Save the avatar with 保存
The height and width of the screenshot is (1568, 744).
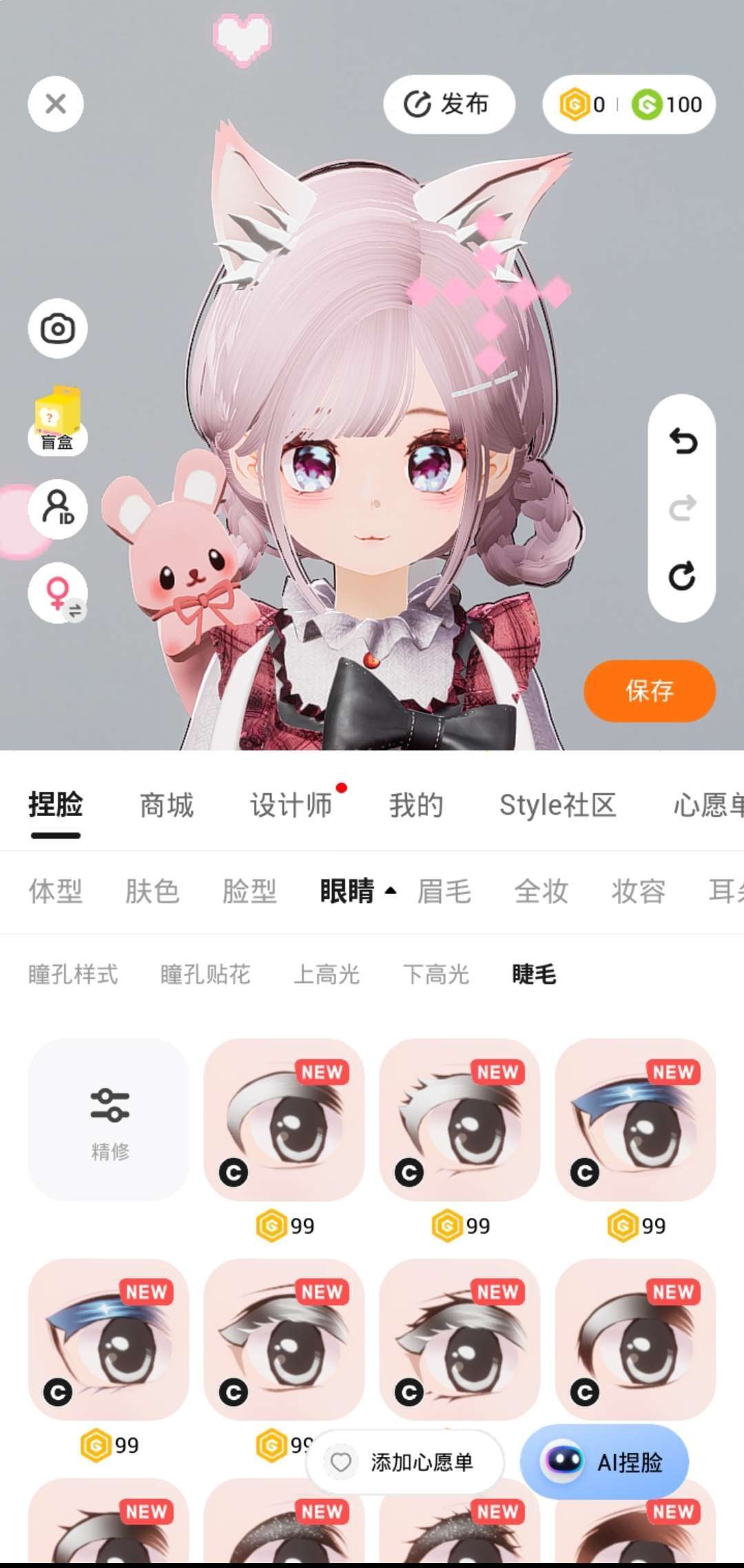[x=649, y=691]
